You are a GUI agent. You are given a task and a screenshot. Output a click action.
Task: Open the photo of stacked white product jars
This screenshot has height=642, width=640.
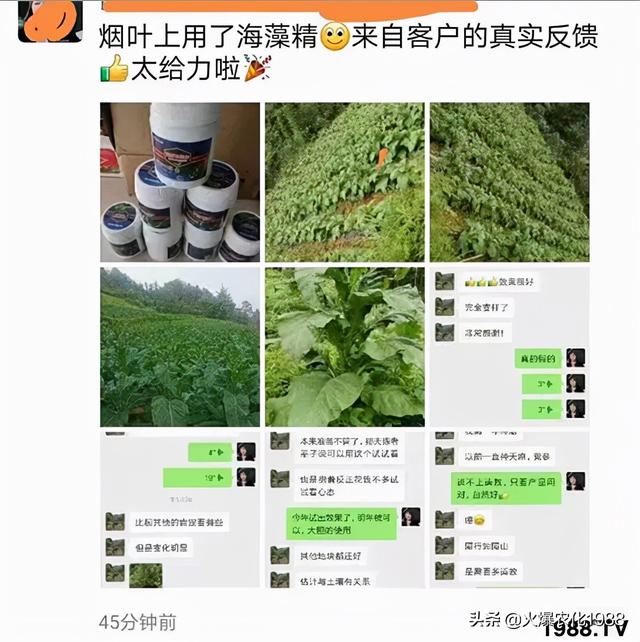tap(180, 182)
